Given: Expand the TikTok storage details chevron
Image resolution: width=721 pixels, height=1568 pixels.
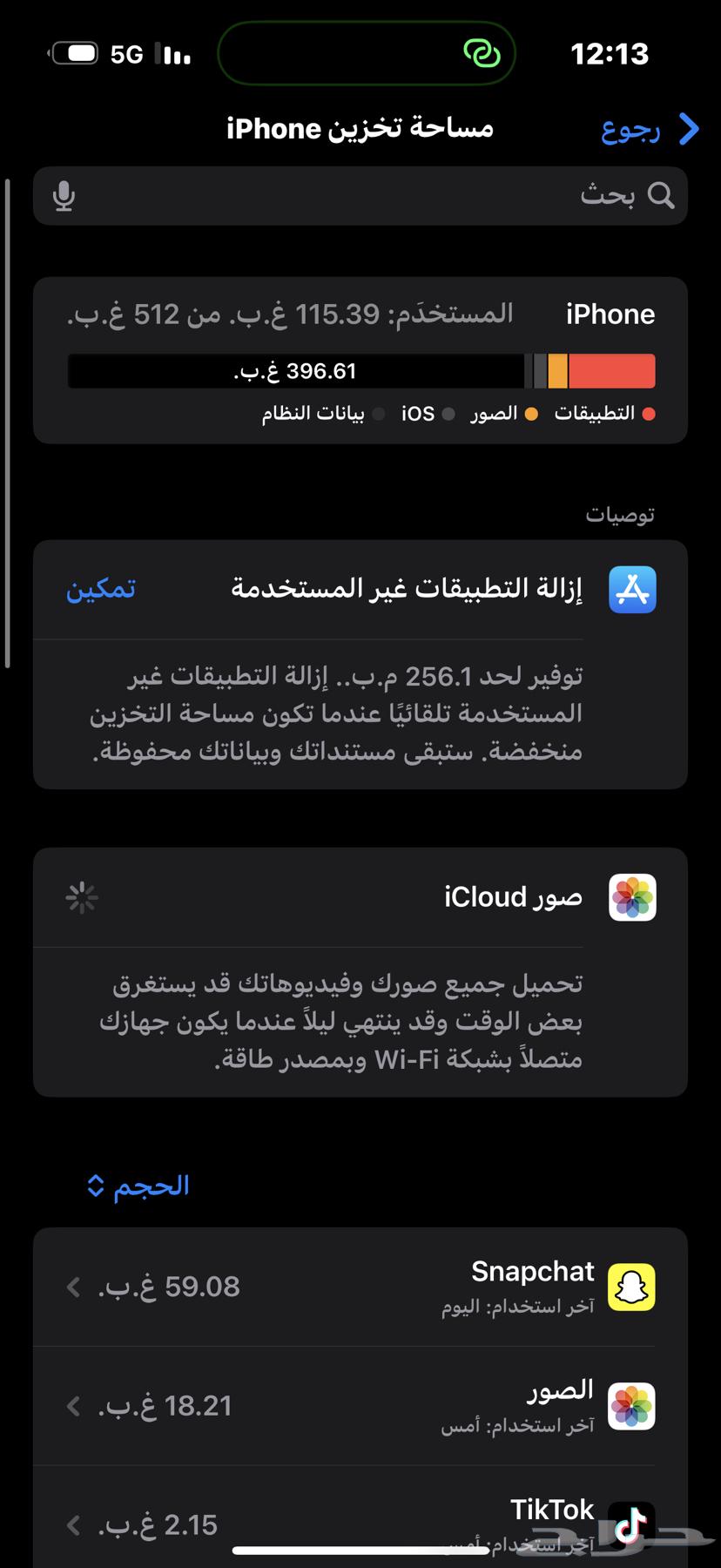Looking at the screenshot, I should (x=72, y=1524).
